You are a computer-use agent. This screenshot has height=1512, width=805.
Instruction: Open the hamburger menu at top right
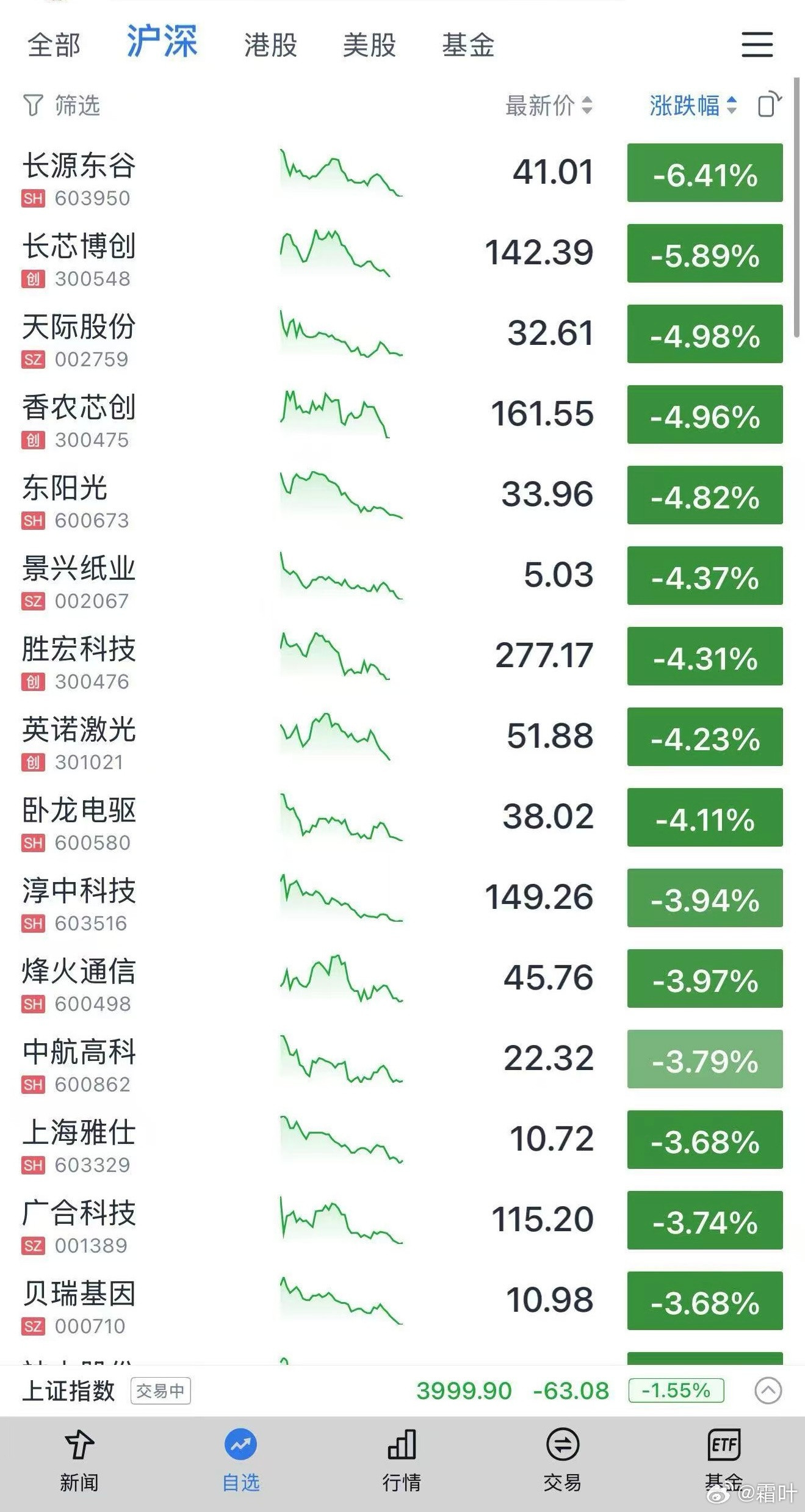pos(757,44)
